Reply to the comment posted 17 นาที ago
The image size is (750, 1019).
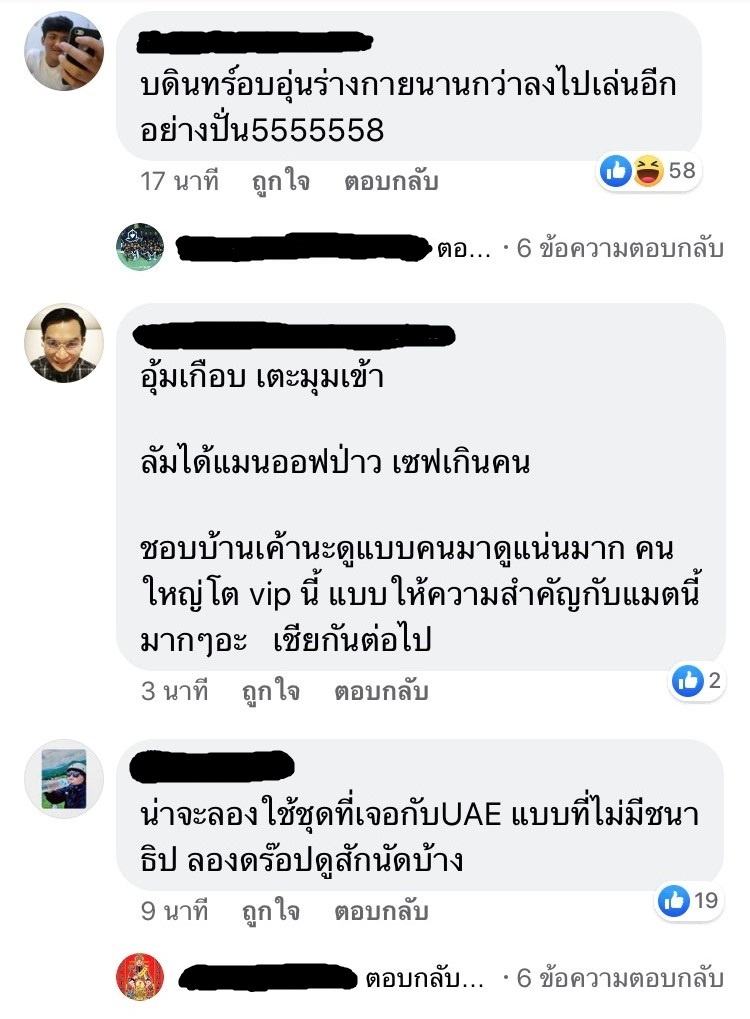pos(391,182)
